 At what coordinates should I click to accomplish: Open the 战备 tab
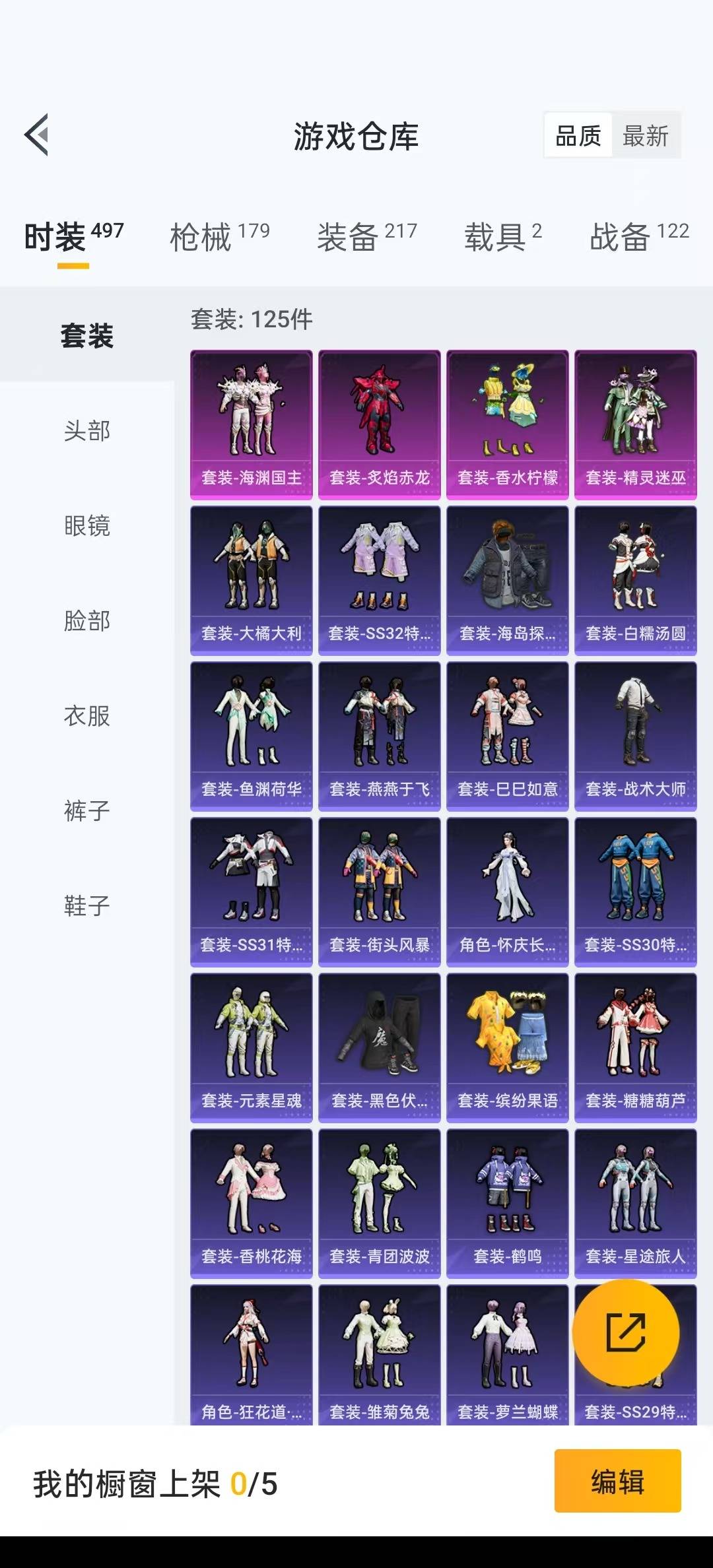click(x=639, y=236)
